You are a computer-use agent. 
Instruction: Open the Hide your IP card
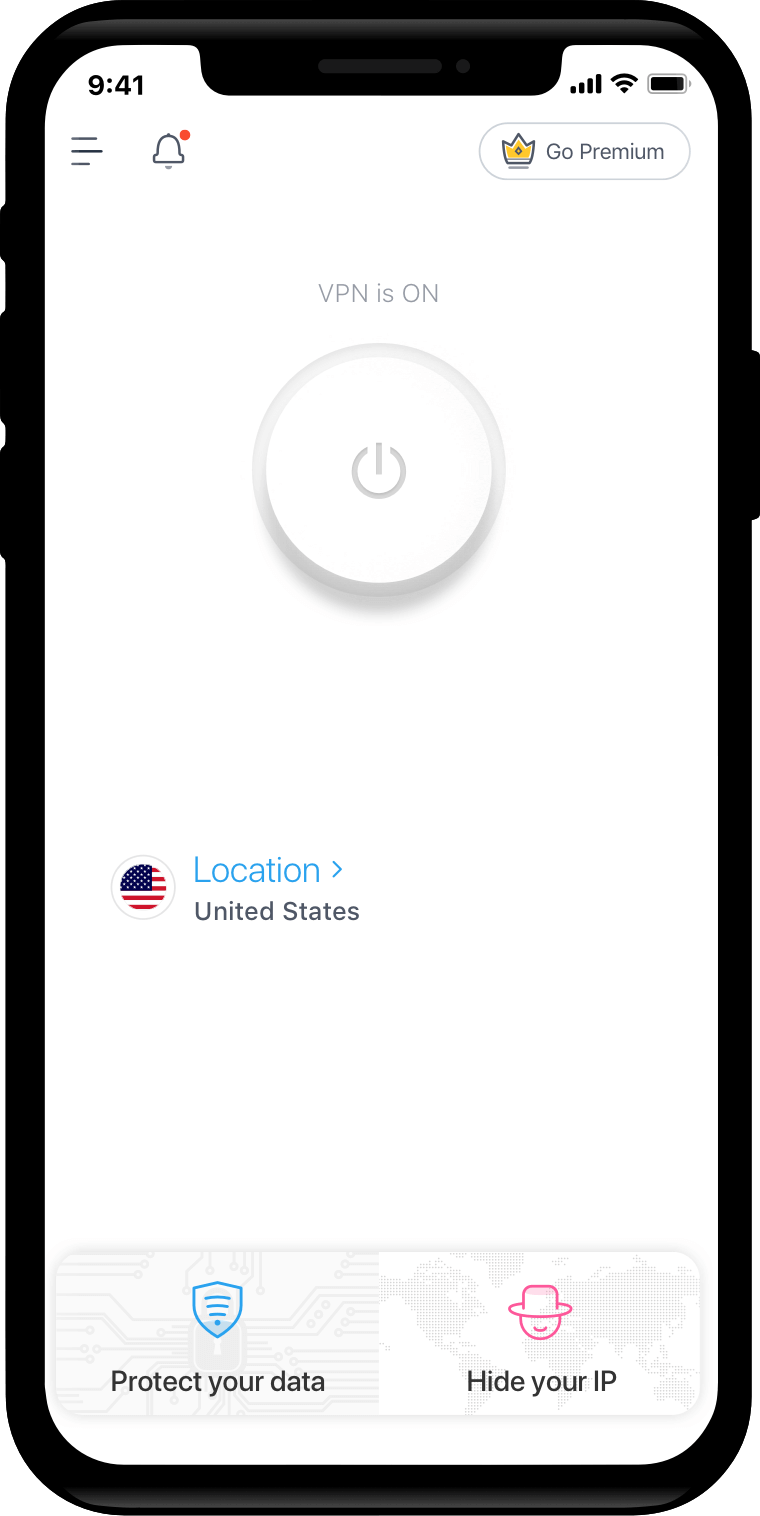pos(540,1333)
